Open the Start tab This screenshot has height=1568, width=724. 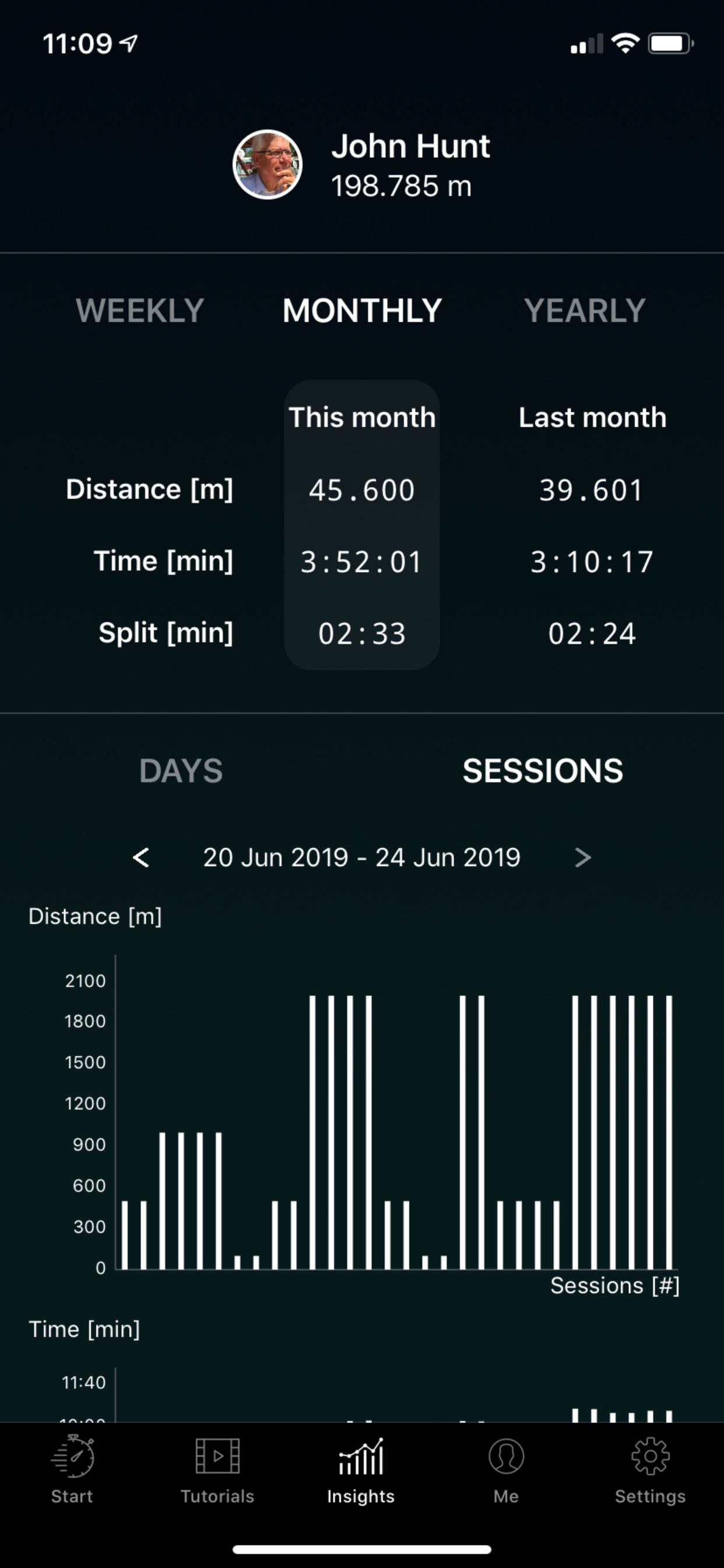[72, 1470]
